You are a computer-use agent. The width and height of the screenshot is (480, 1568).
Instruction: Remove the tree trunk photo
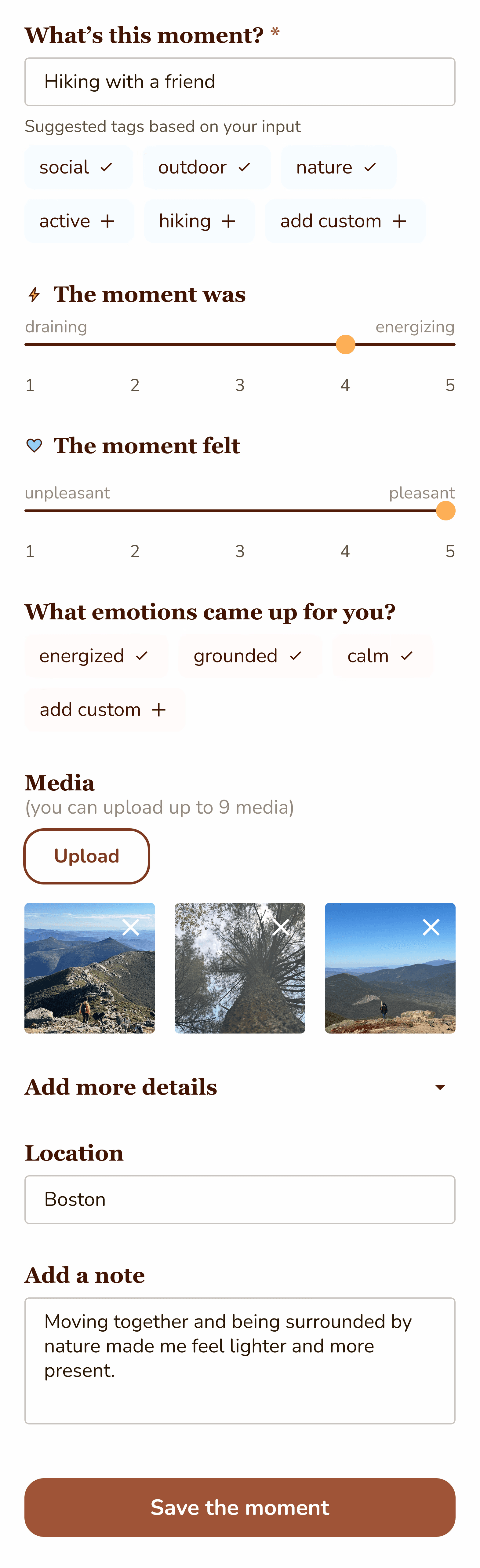point(281,927)
